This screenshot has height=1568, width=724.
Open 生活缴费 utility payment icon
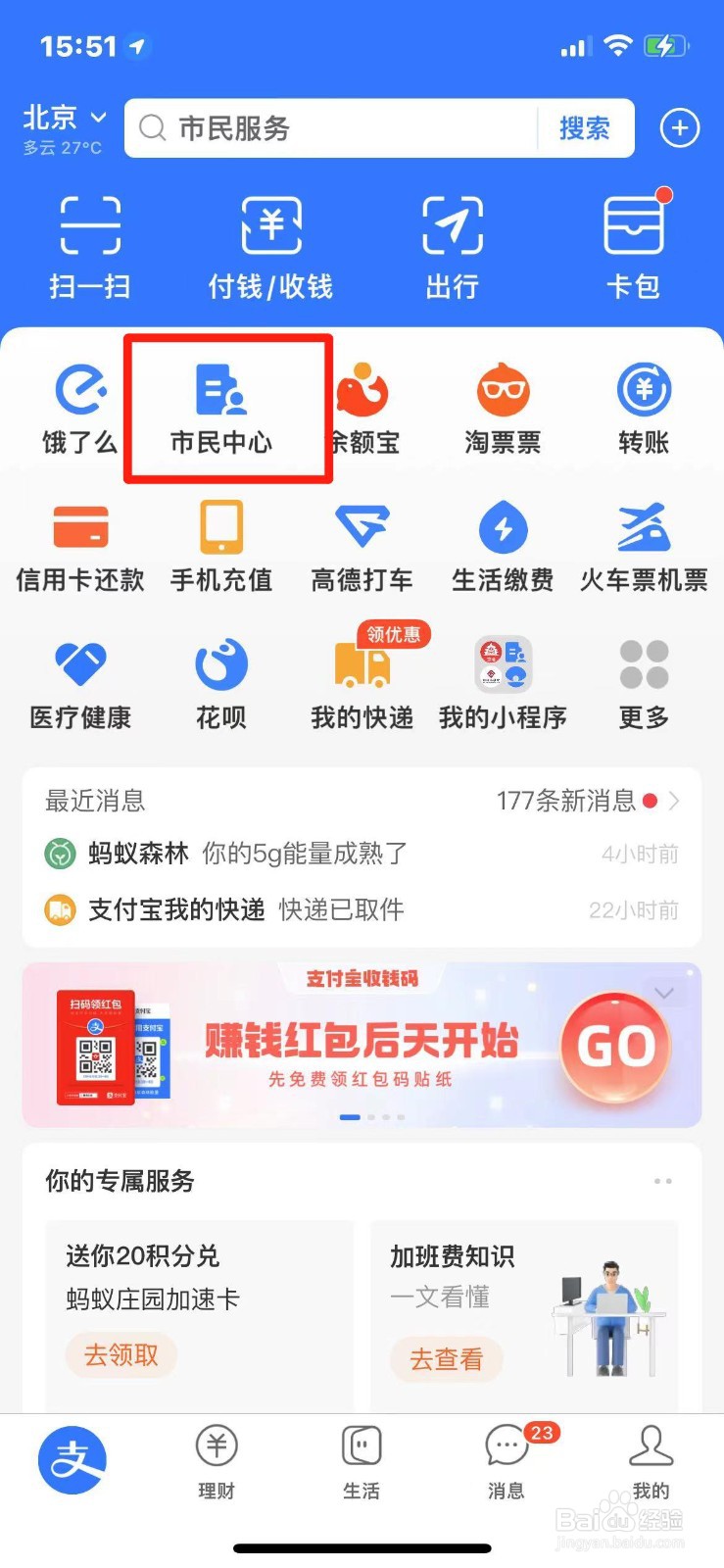tap(503, 542)
